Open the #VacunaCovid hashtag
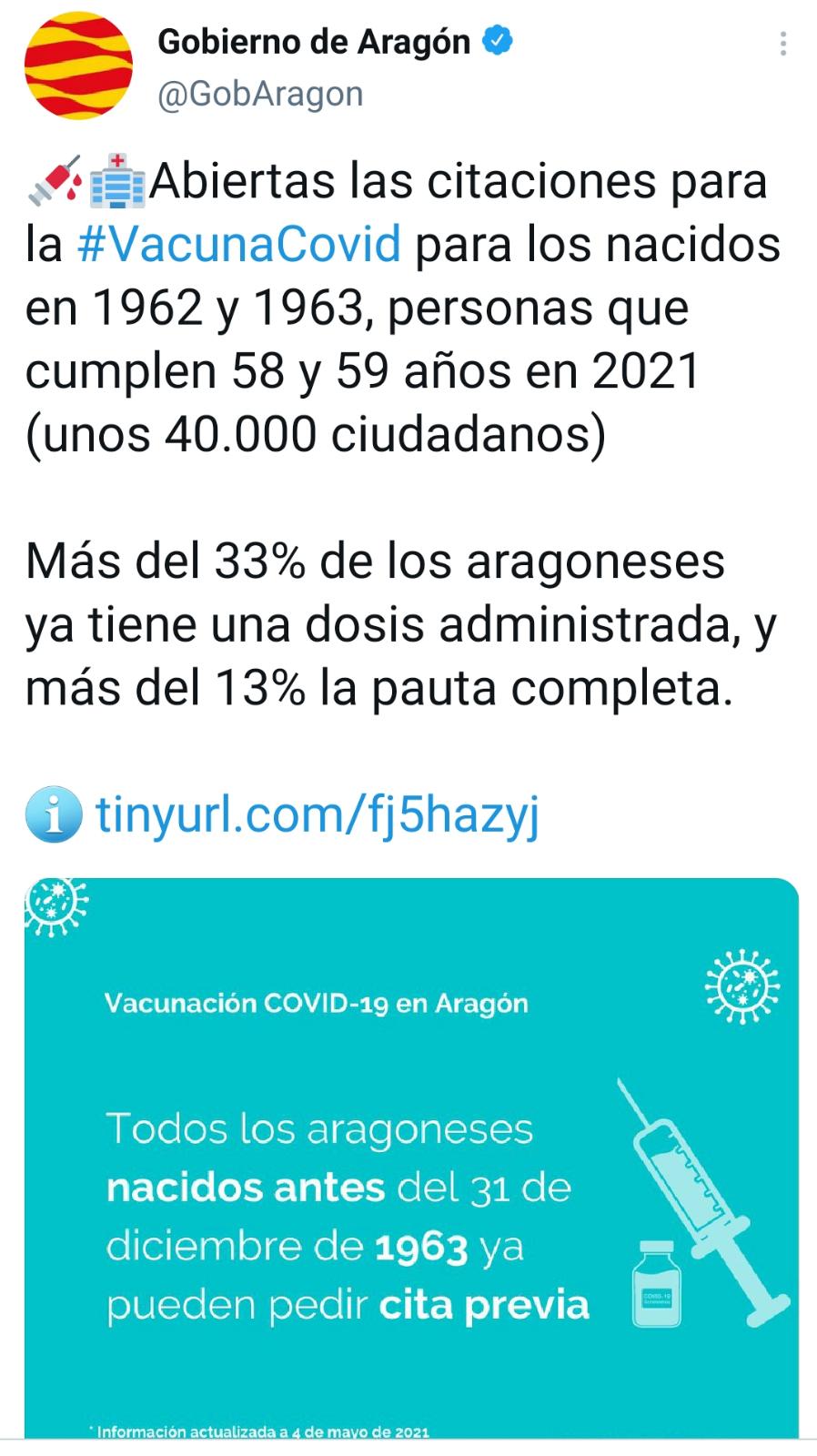The width and height of the screenshot is (817, 1456). pos(238,244)
